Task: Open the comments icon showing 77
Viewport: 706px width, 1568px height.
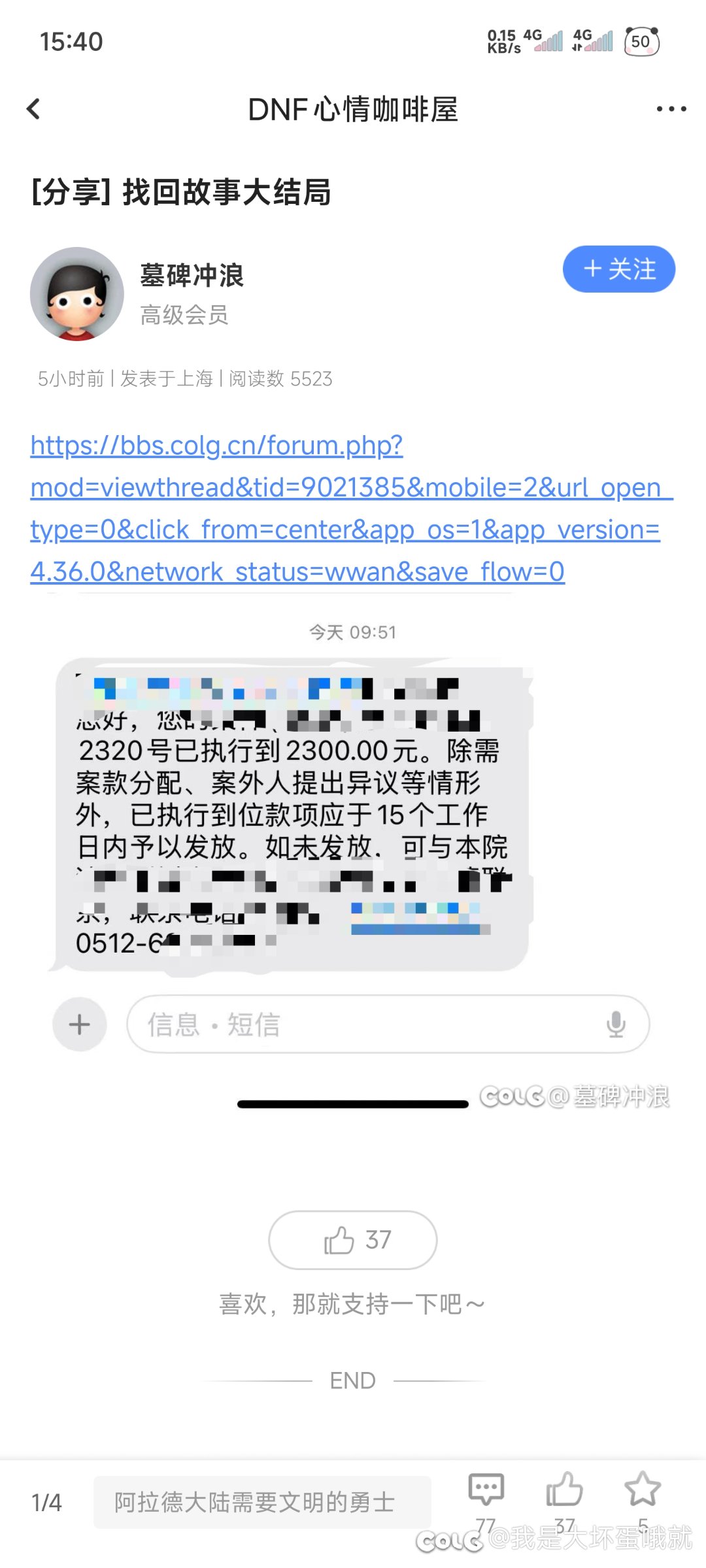Action: [x=486, y=1491]
